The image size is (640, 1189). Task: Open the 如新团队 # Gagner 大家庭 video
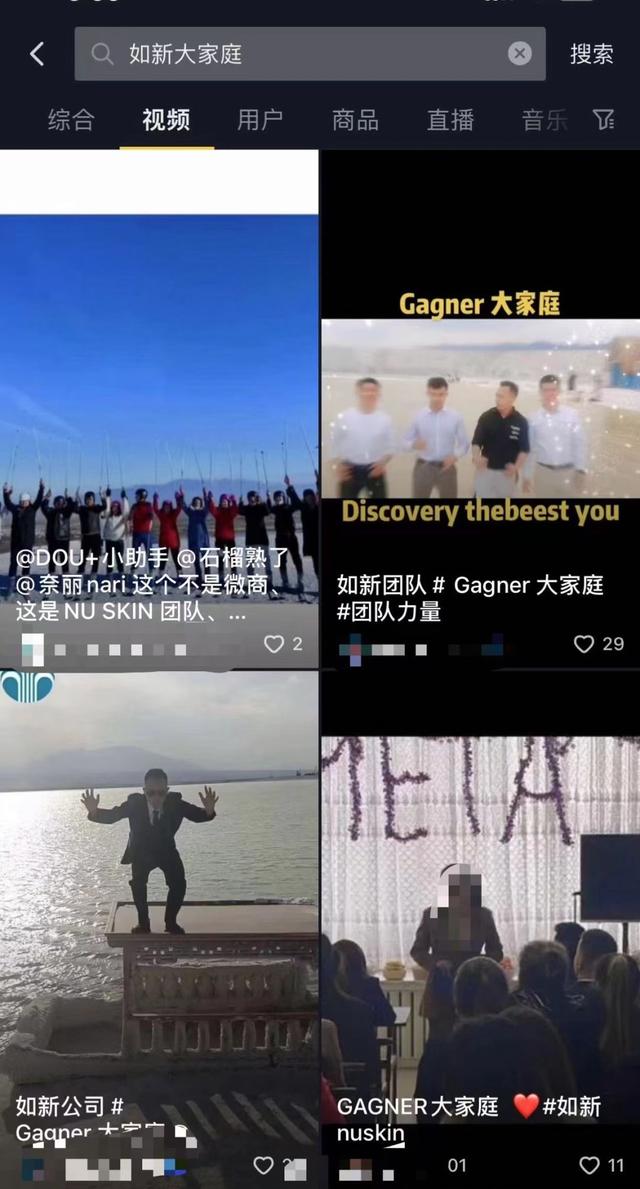click(x=481, y=409)
